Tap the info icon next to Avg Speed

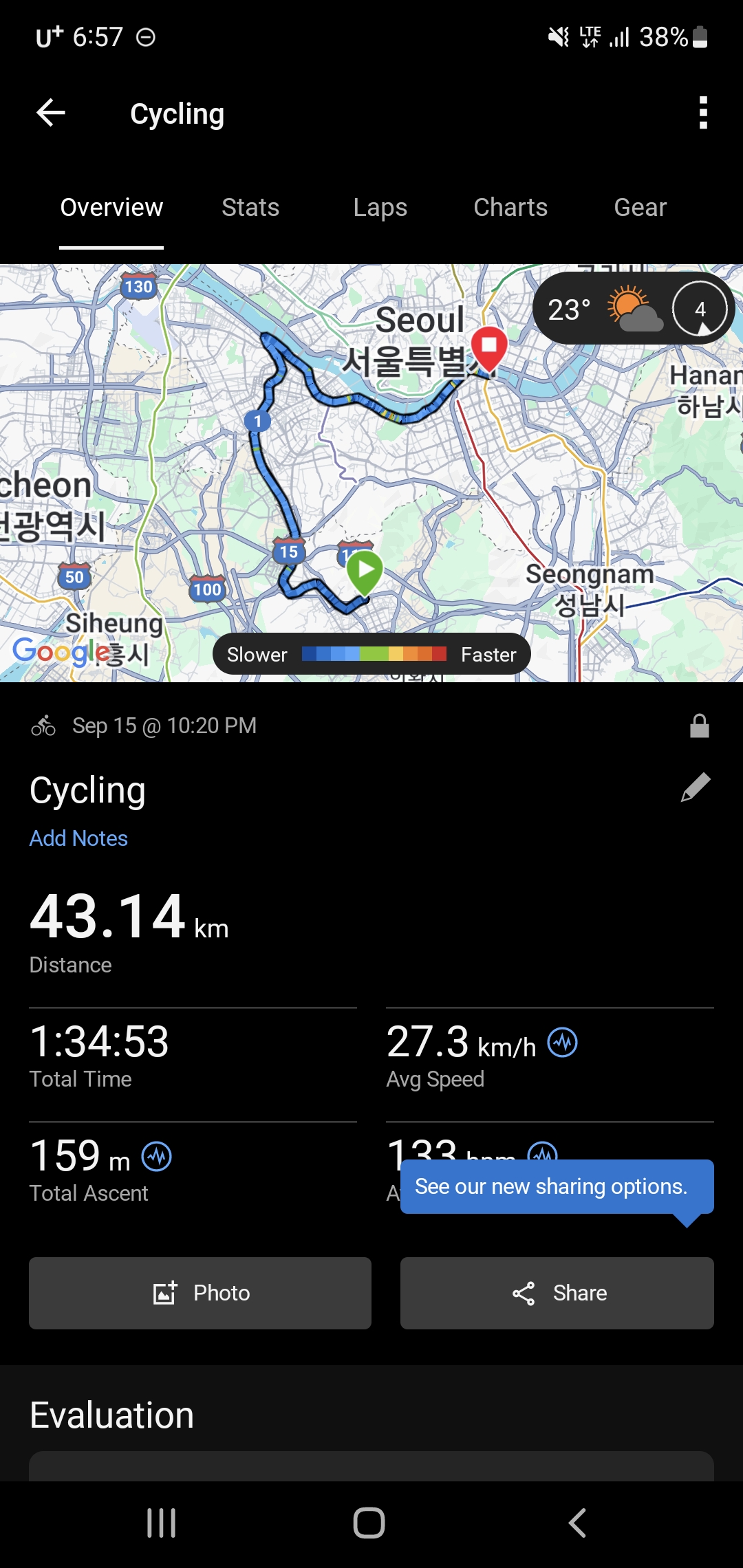pyautogui.click(x=562, y=1043)
